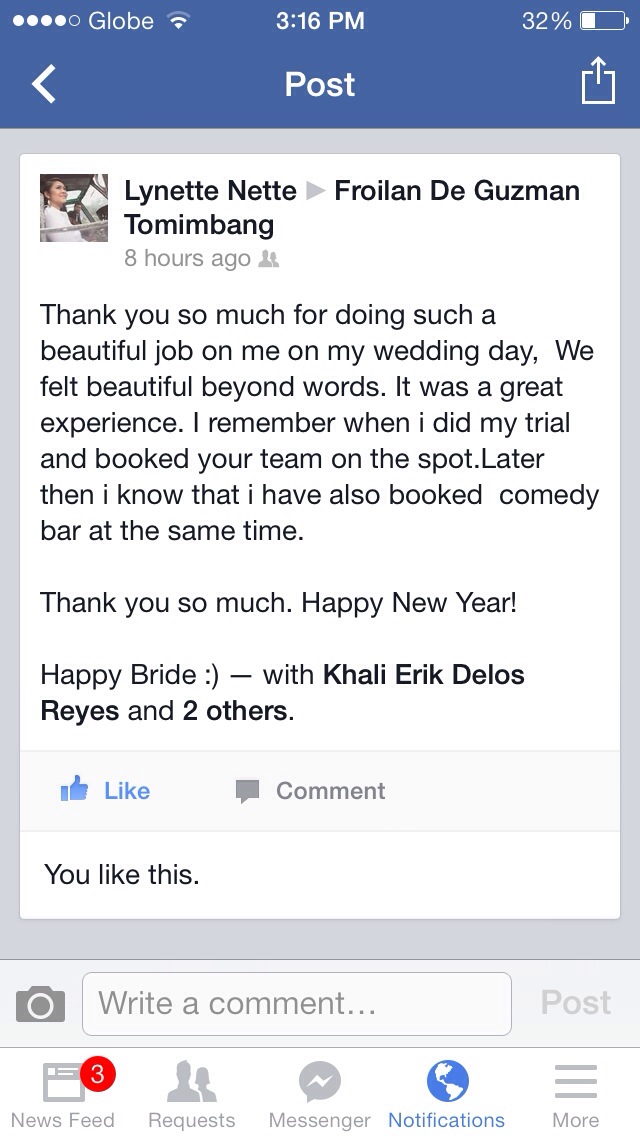Open the Requests tab

(x=191, y=1094)
